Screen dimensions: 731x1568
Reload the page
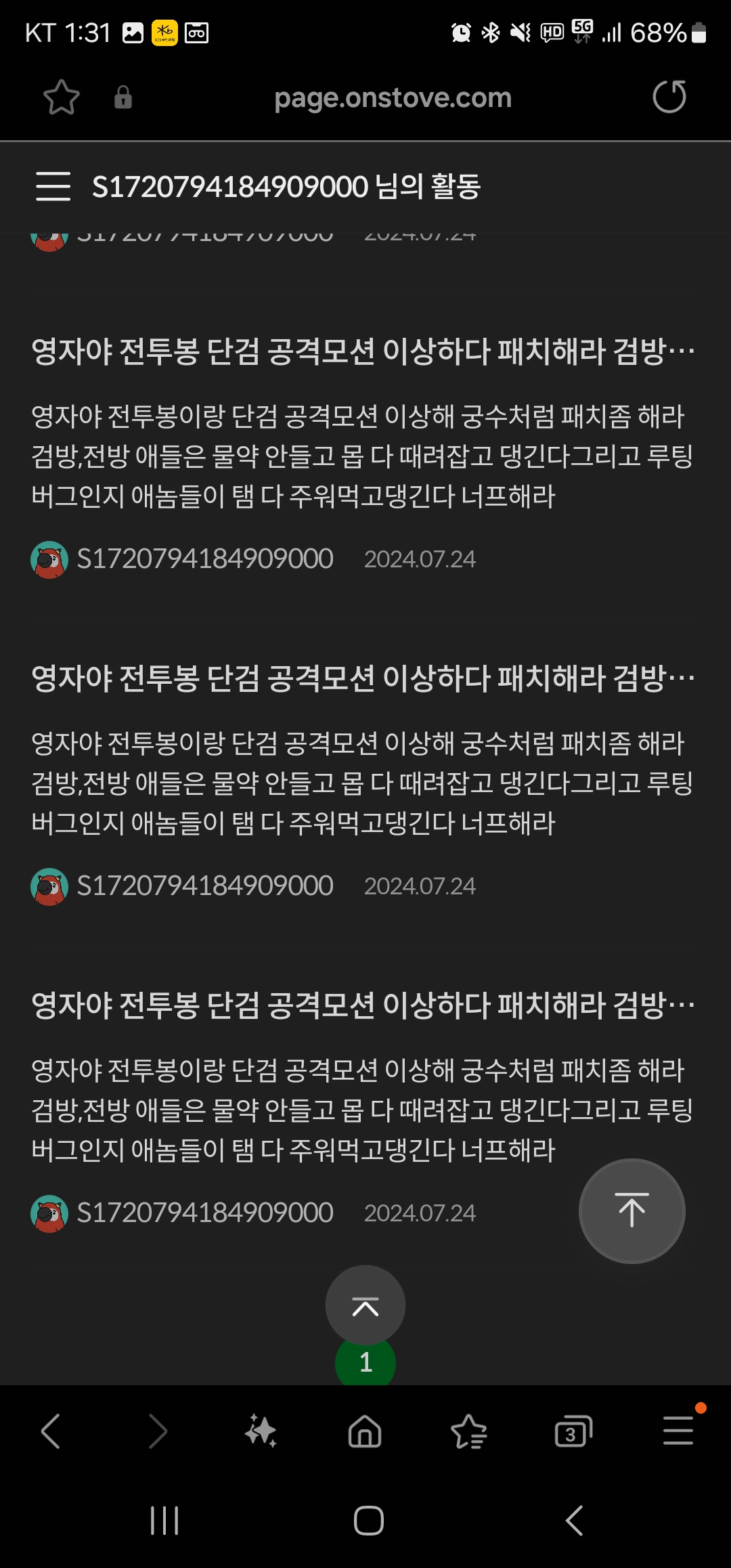(x=669, y=97)
